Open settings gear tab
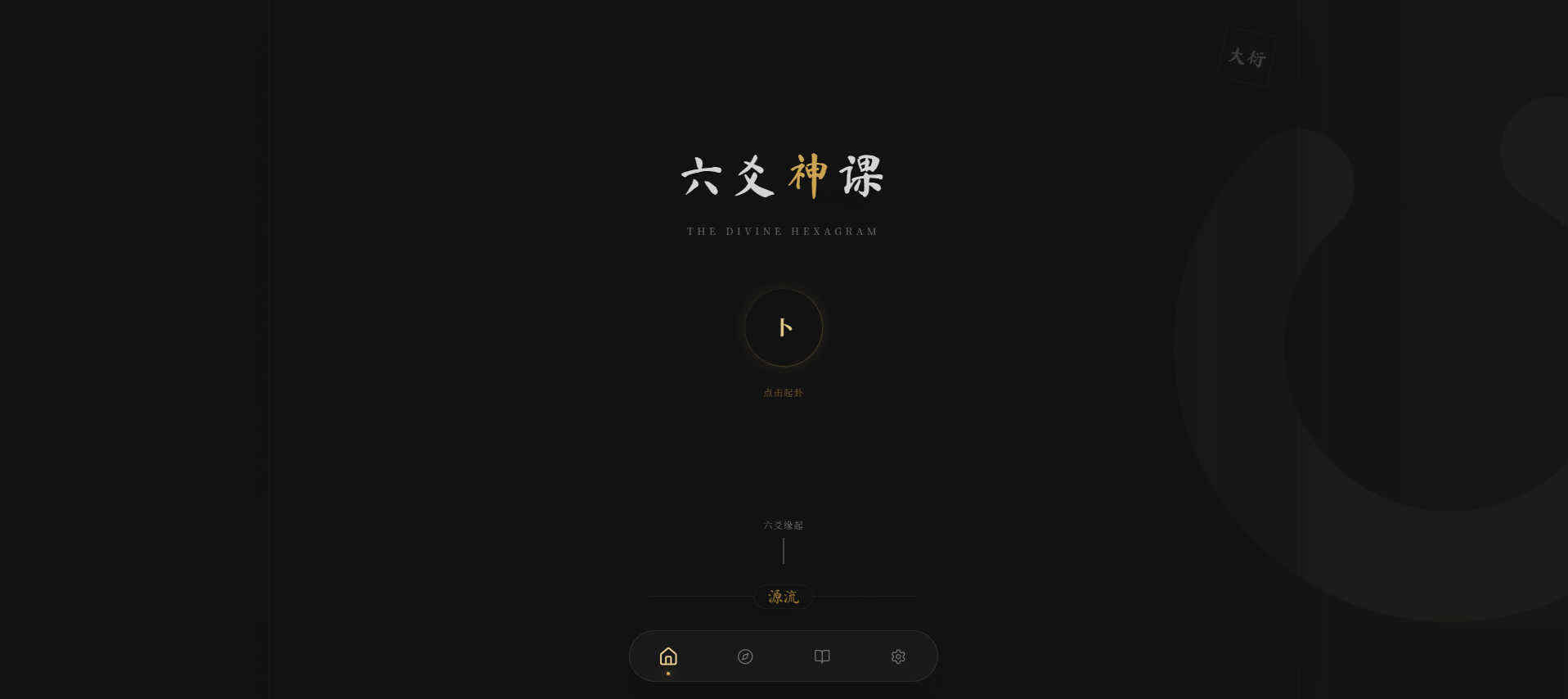Screen dimensions: 1568x699 click(x=898, y=656)
